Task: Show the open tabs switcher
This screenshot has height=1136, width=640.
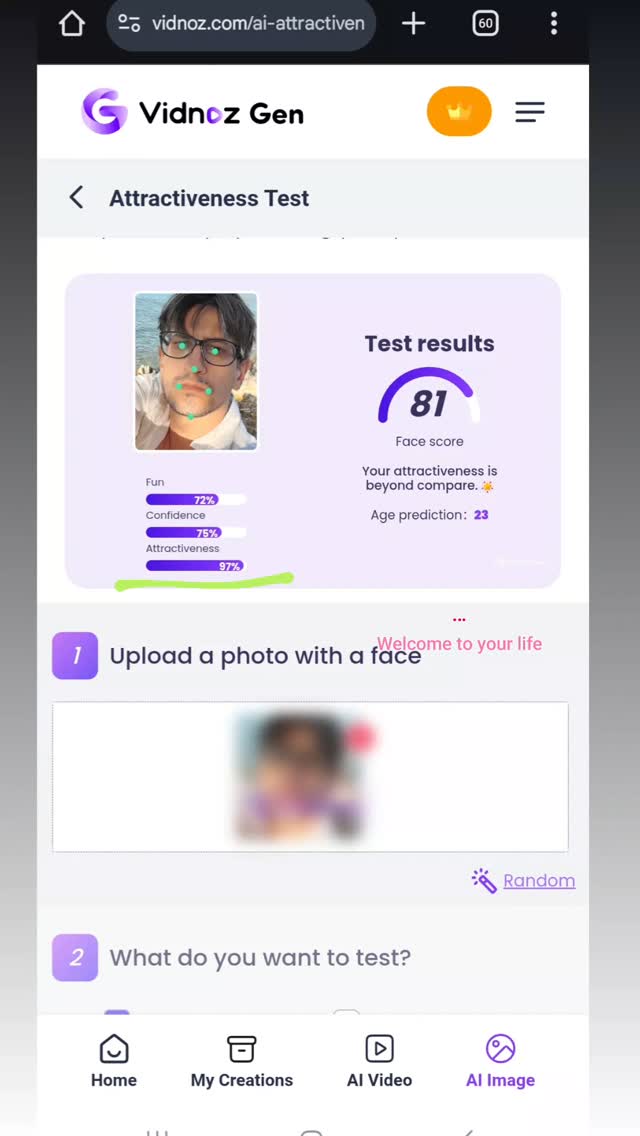Action: (x=485, y=24)
